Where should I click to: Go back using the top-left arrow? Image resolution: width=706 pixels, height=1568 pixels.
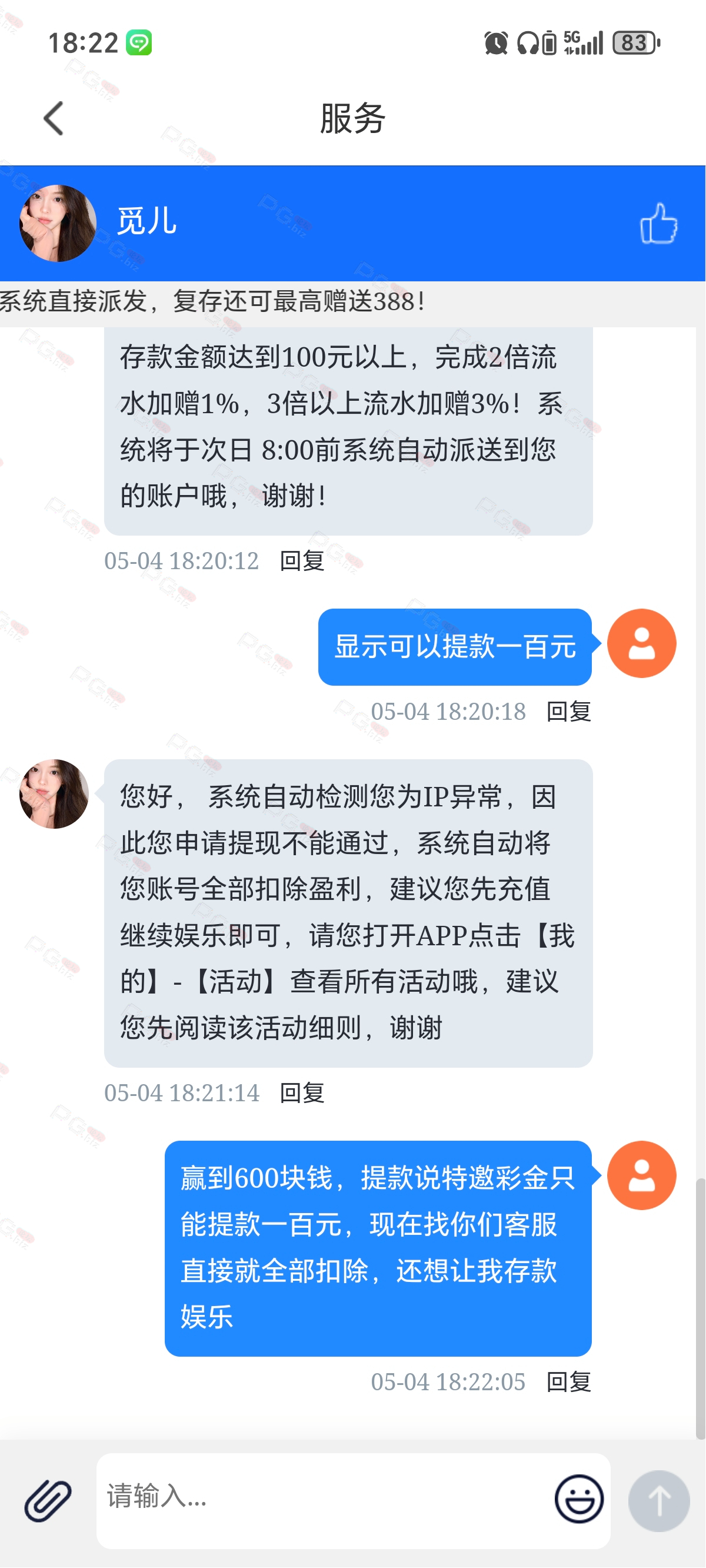pyautogui.click(x=54, y=118)
